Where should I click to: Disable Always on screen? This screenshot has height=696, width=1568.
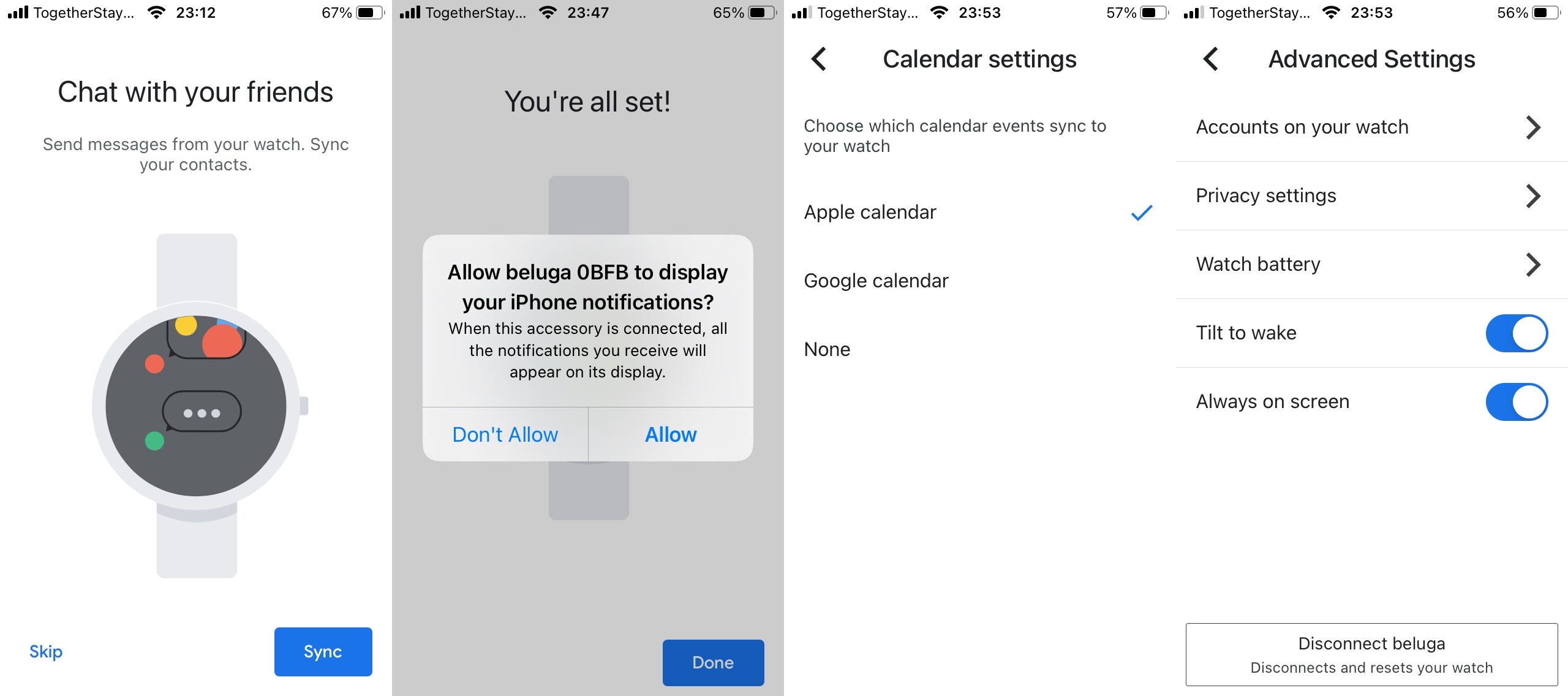click(1516, 402)
